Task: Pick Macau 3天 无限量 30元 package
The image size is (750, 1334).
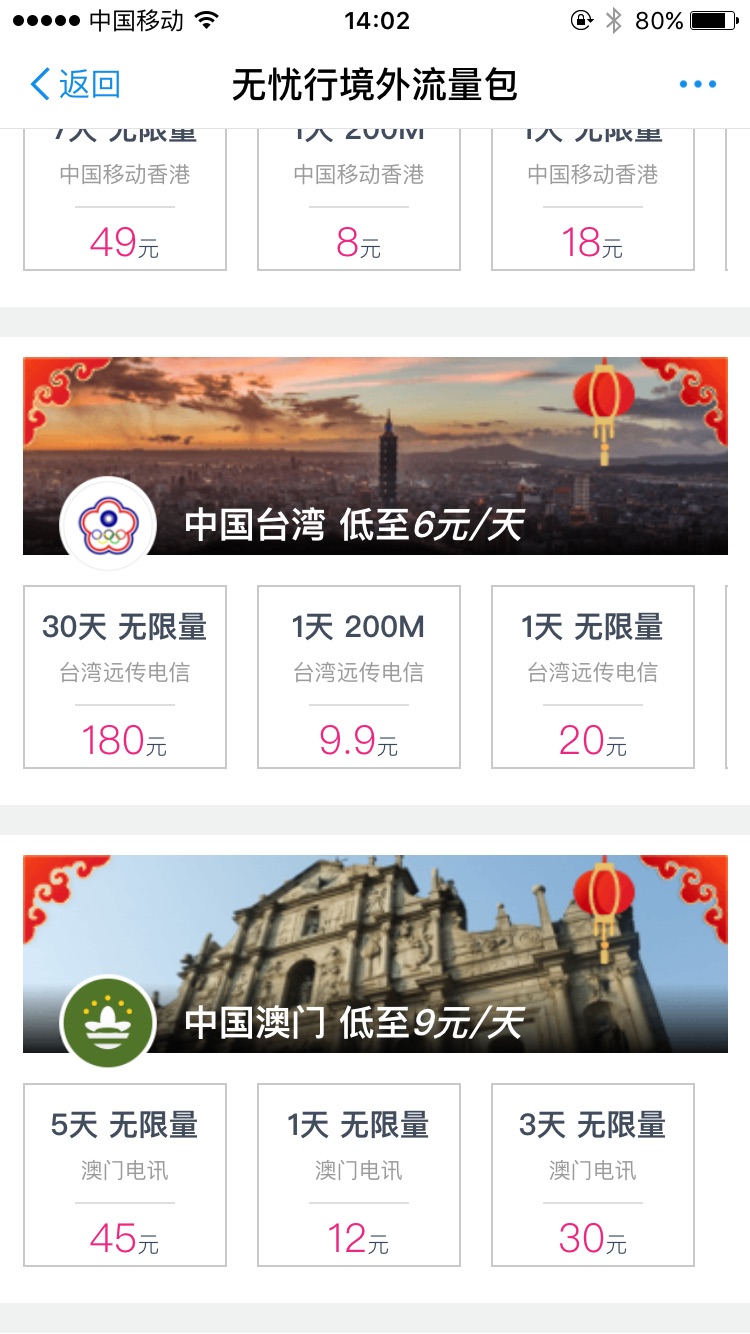Action: tap(593, 1175)
